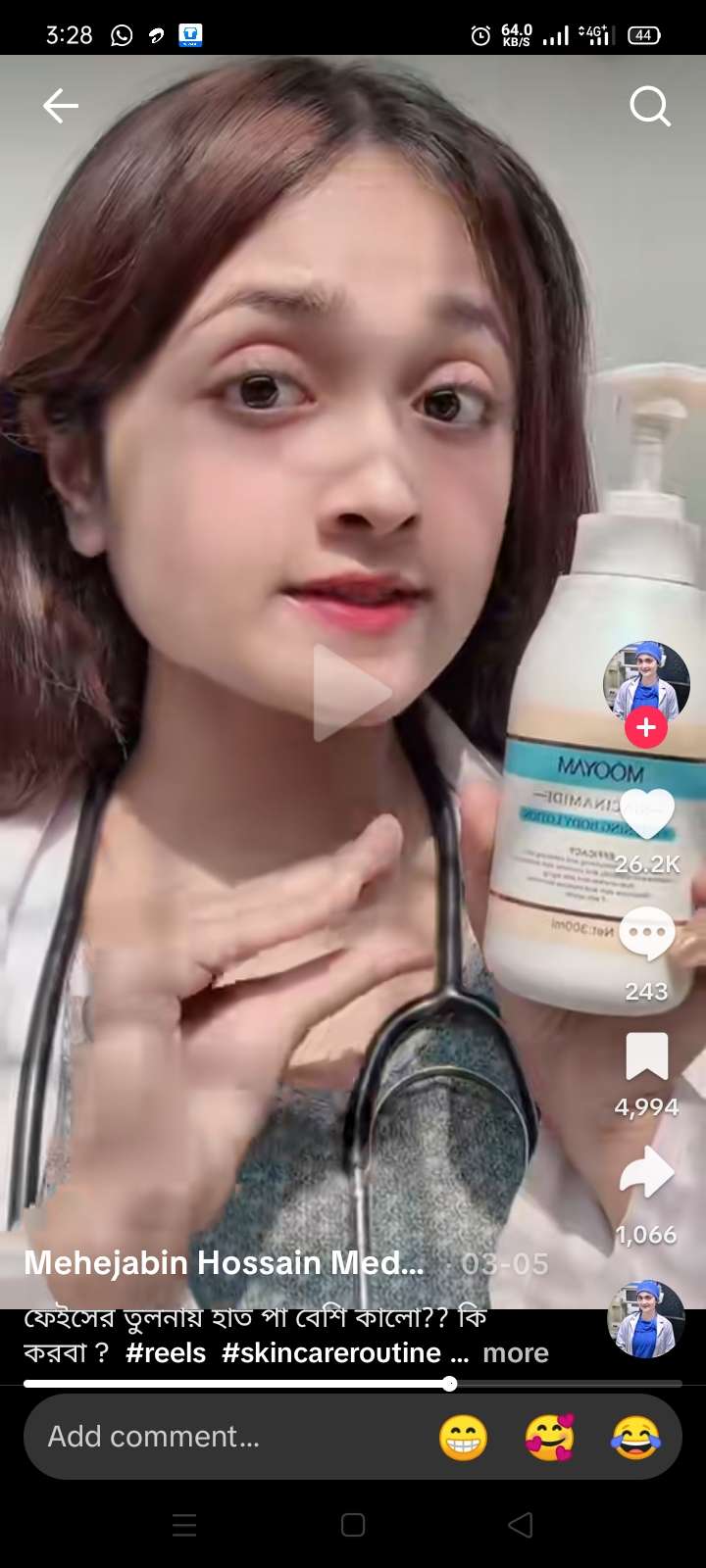Screen dimensions: 706x1568
Task: Save this video to favorites bookmark
Action: click(646, 1058)
